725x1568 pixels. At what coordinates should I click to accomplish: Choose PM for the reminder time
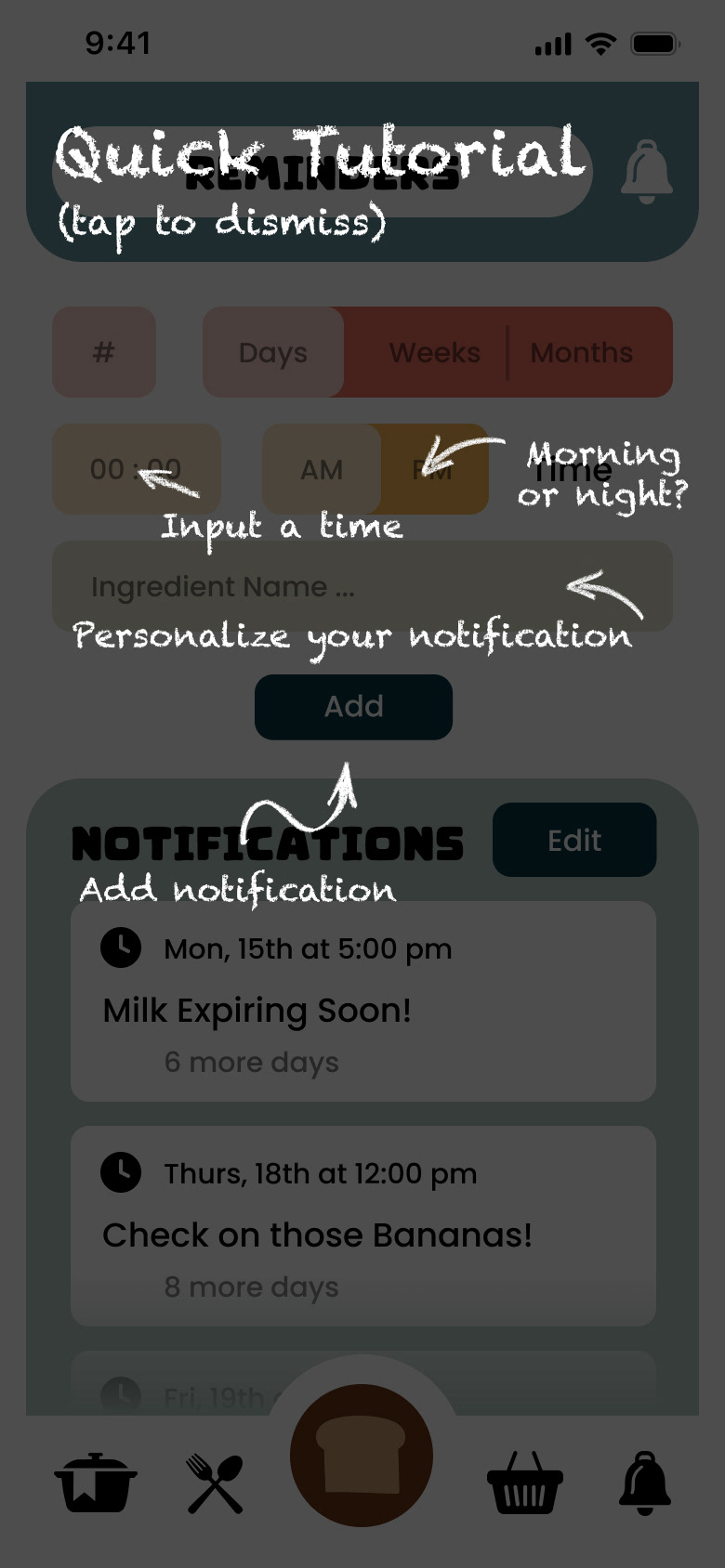434,469
